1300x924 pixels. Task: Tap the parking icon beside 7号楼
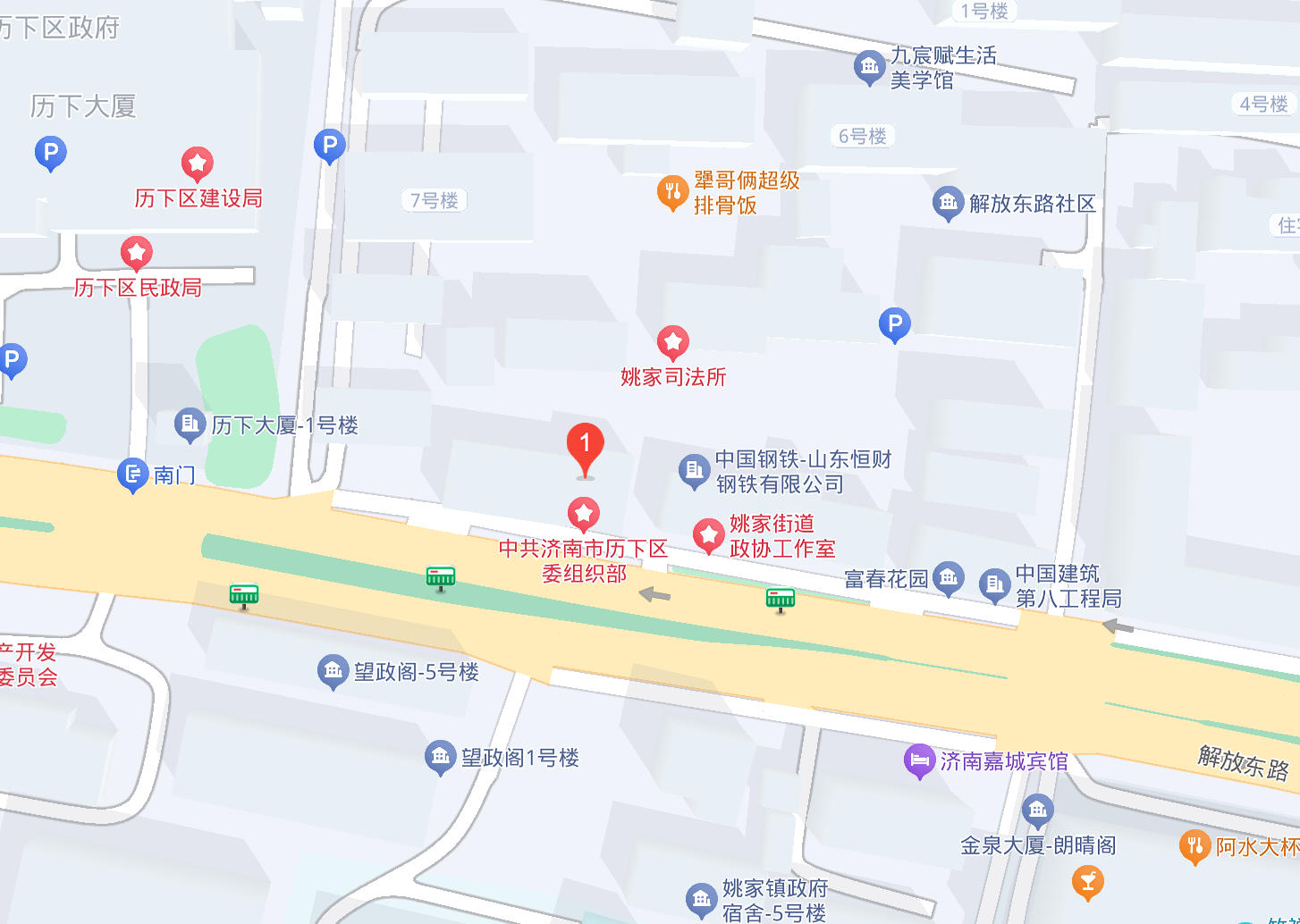click(x=329, y=146)
